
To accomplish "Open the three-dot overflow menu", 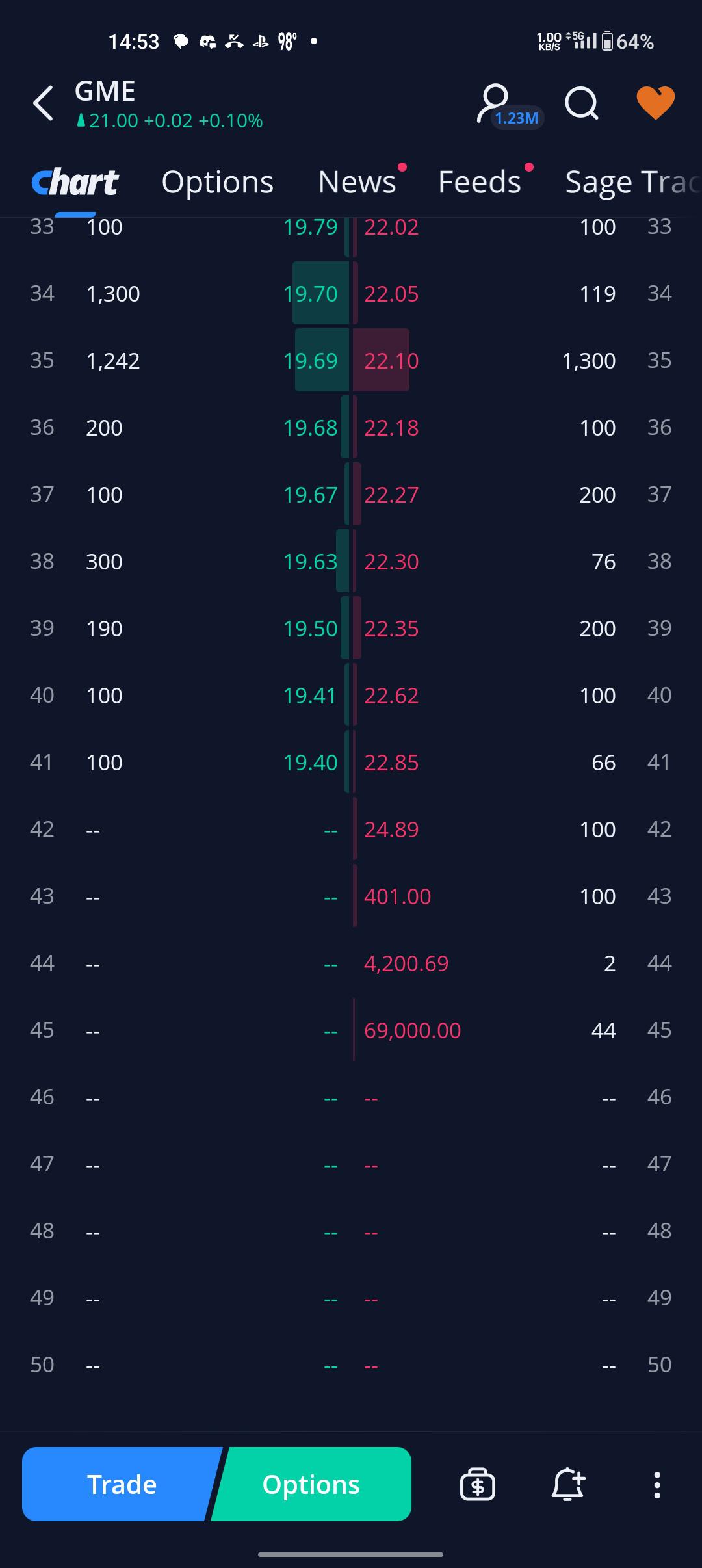I will pos(657,1485).
